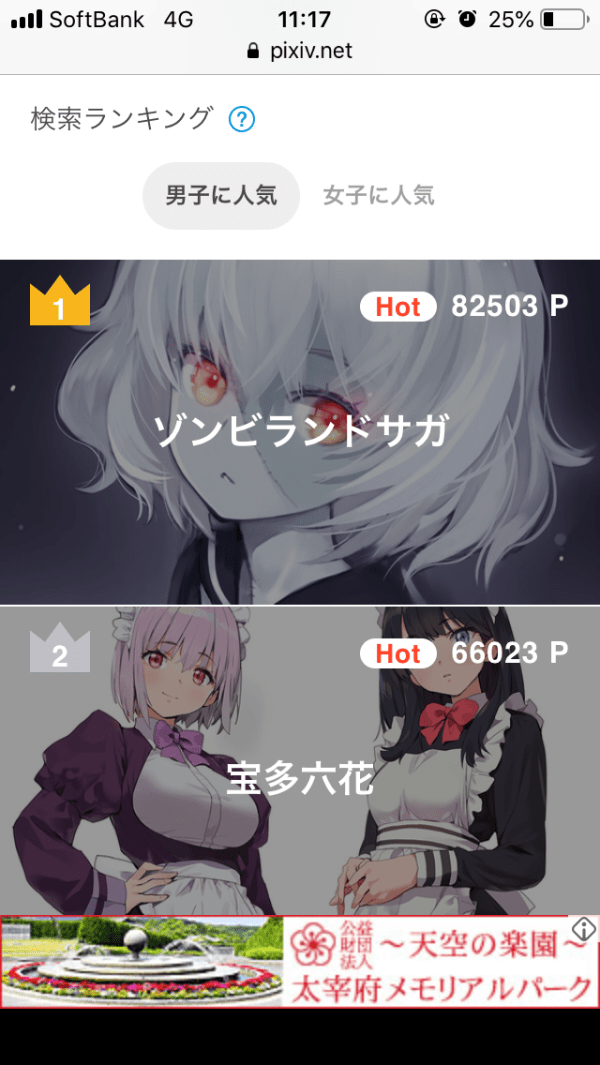The width and height of the screenshot is (600, 1065).
Task: Open the 宝多六花 ranking card
Action: (300, 778)
